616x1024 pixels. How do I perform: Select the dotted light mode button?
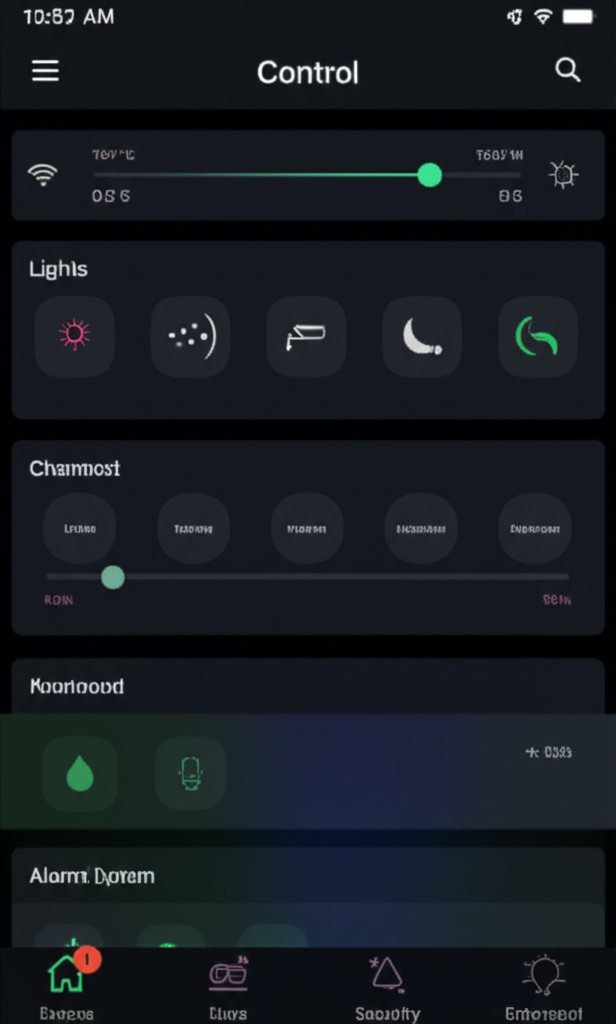191,337
